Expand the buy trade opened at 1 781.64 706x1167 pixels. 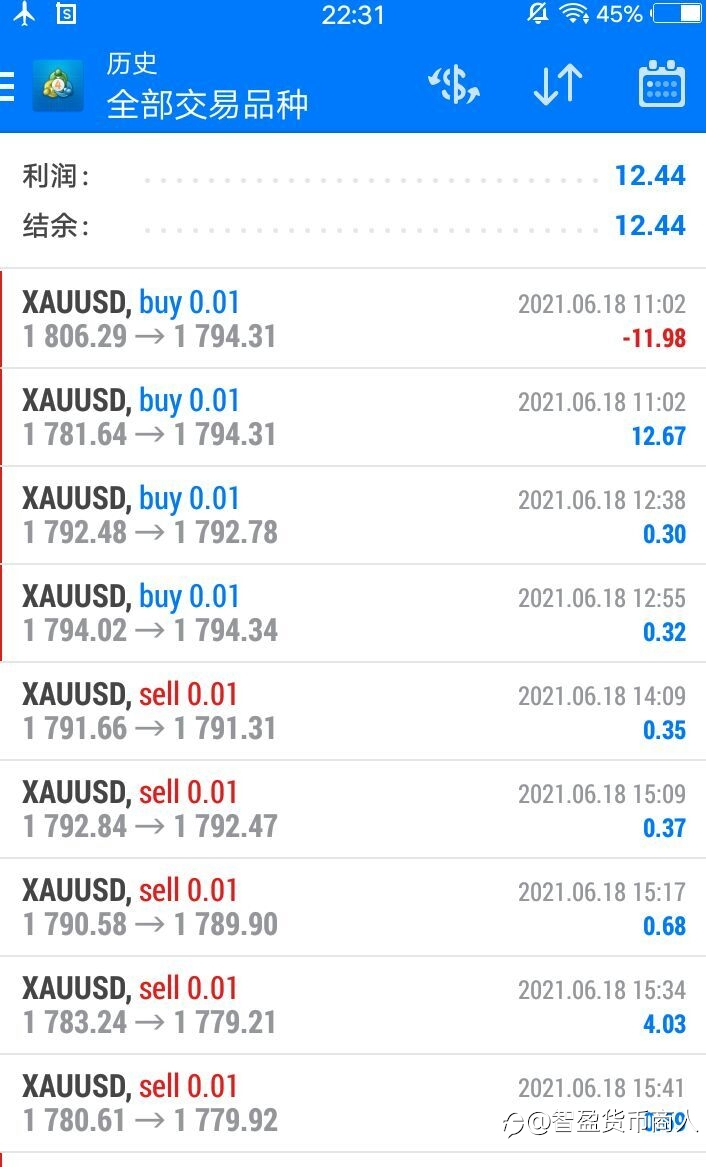point(353,418)
